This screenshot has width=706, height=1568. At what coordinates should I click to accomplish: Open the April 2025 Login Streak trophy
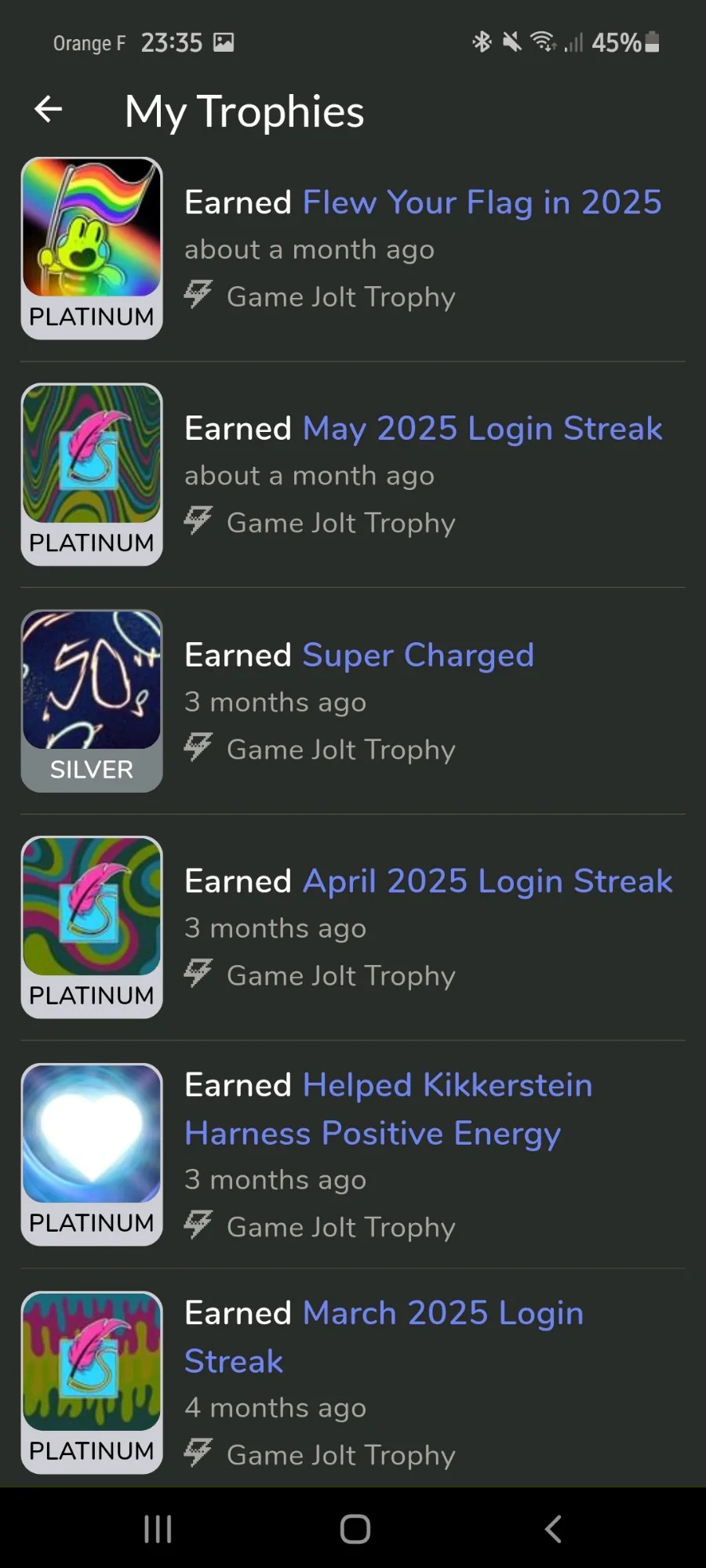pyautogui.click(x=486, y=881)
